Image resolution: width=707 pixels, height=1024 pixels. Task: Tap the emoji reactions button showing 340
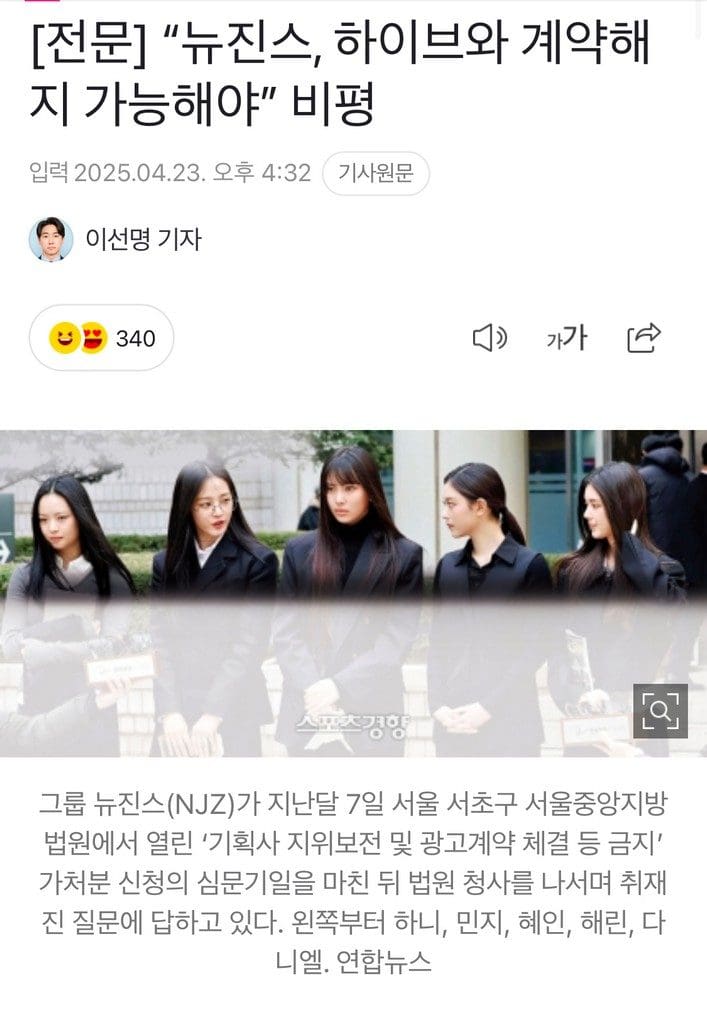102,338
